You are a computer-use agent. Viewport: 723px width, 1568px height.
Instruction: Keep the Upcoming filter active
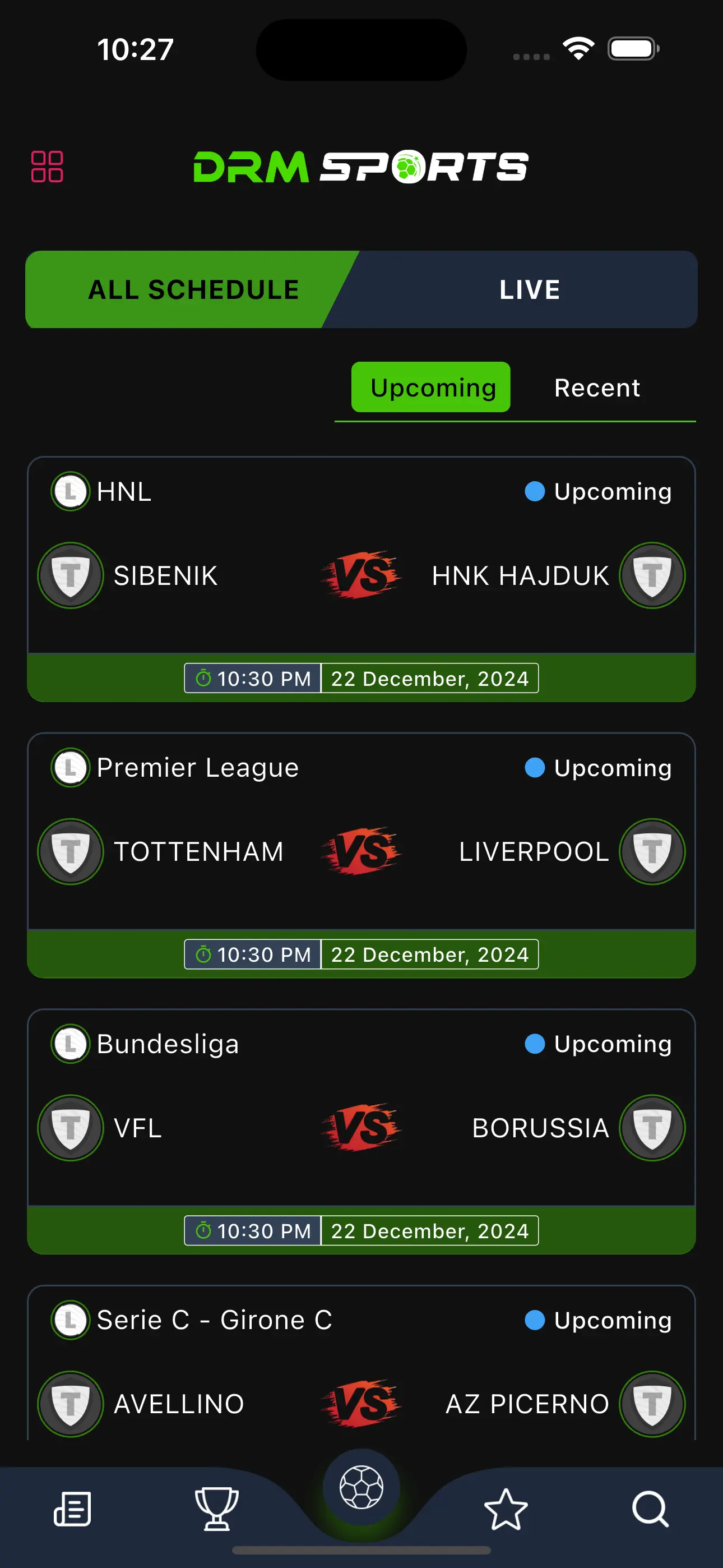tap(430, 387)
